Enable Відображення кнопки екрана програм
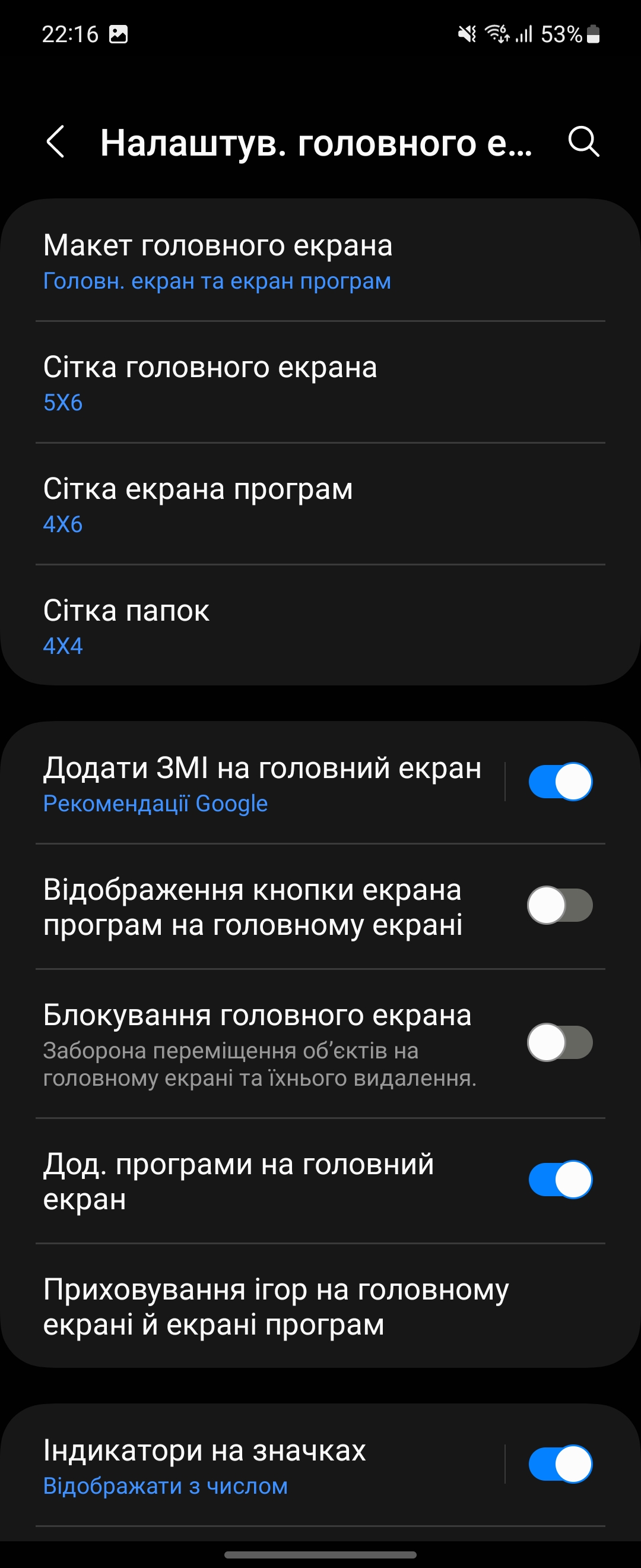This screenshot has width=641, height=1568. click(x=560, y=905)
